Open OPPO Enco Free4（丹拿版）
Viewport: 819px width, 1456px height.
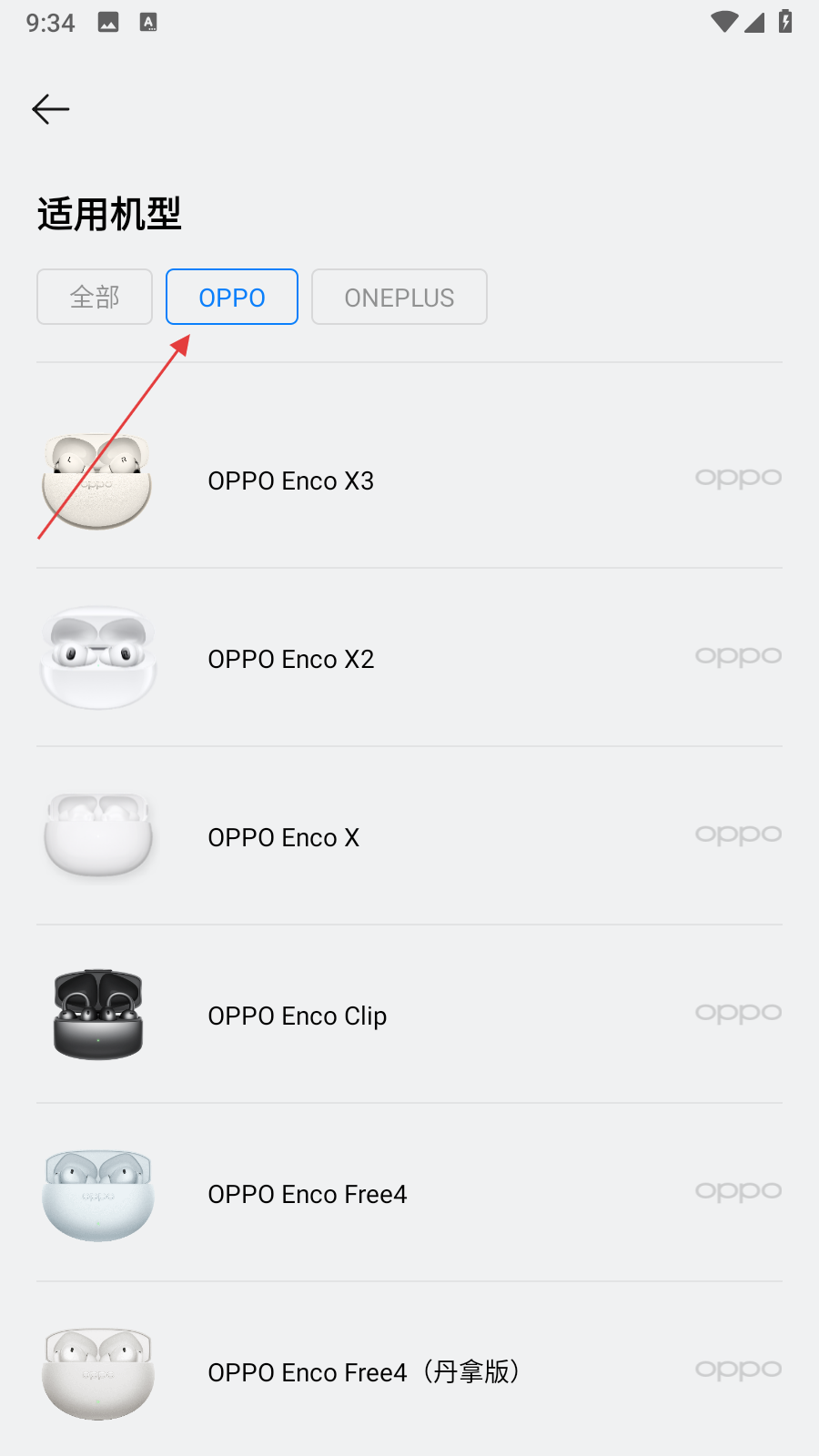409,1372
